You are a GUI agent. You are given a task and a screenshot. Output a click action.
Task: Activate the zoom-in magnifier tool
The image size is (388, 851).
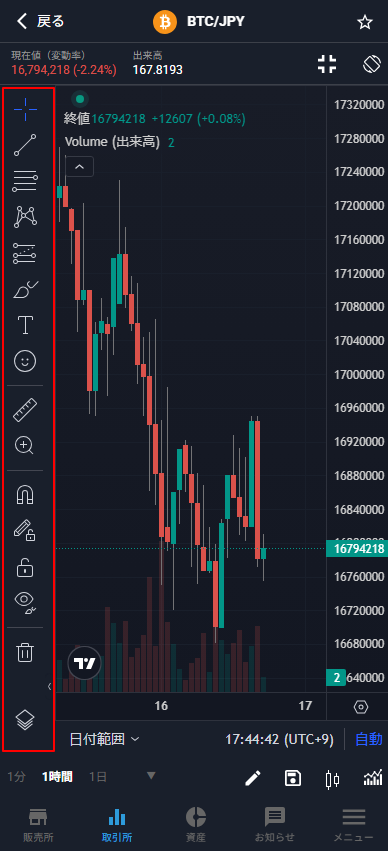point(25,446)
